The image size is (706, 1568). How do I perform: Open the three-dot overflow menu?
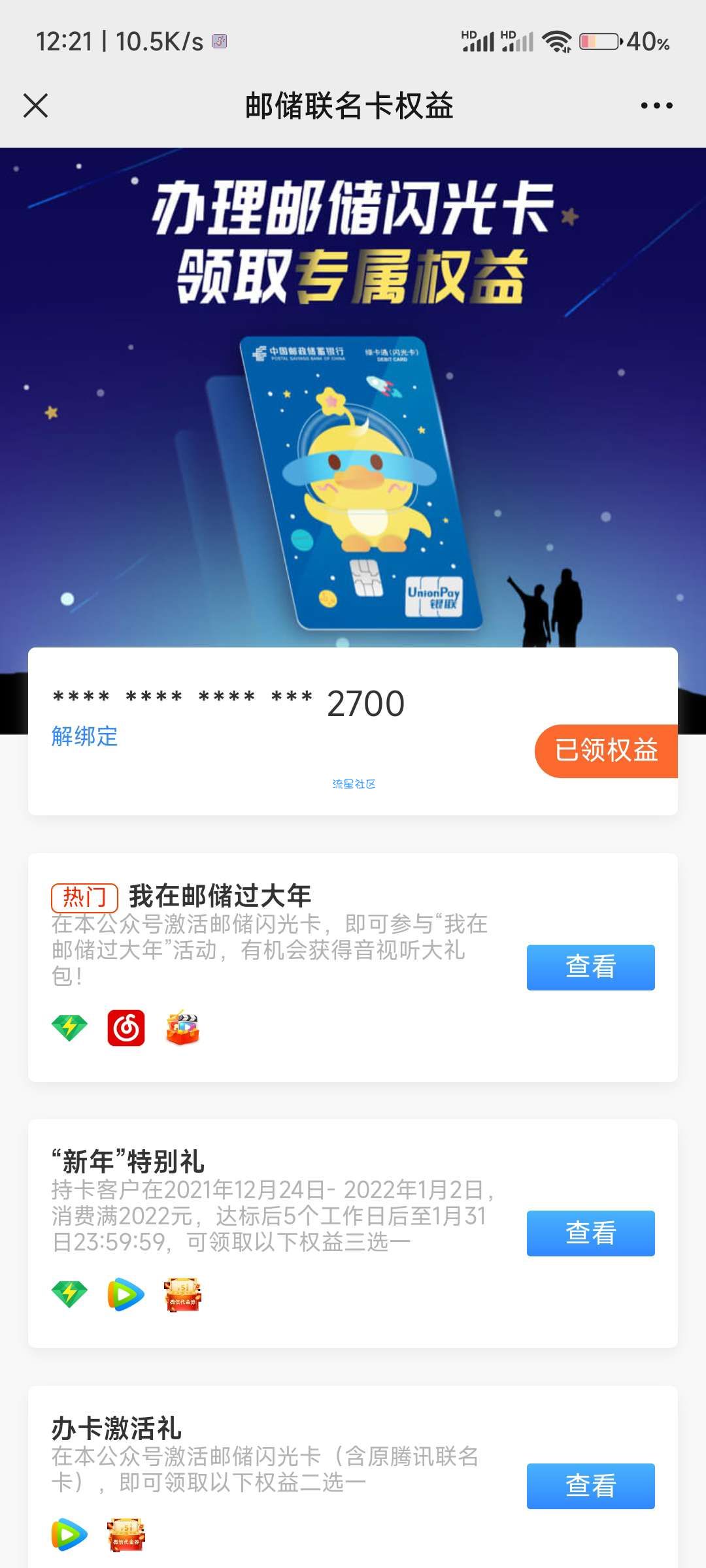(x=656, y=105)
